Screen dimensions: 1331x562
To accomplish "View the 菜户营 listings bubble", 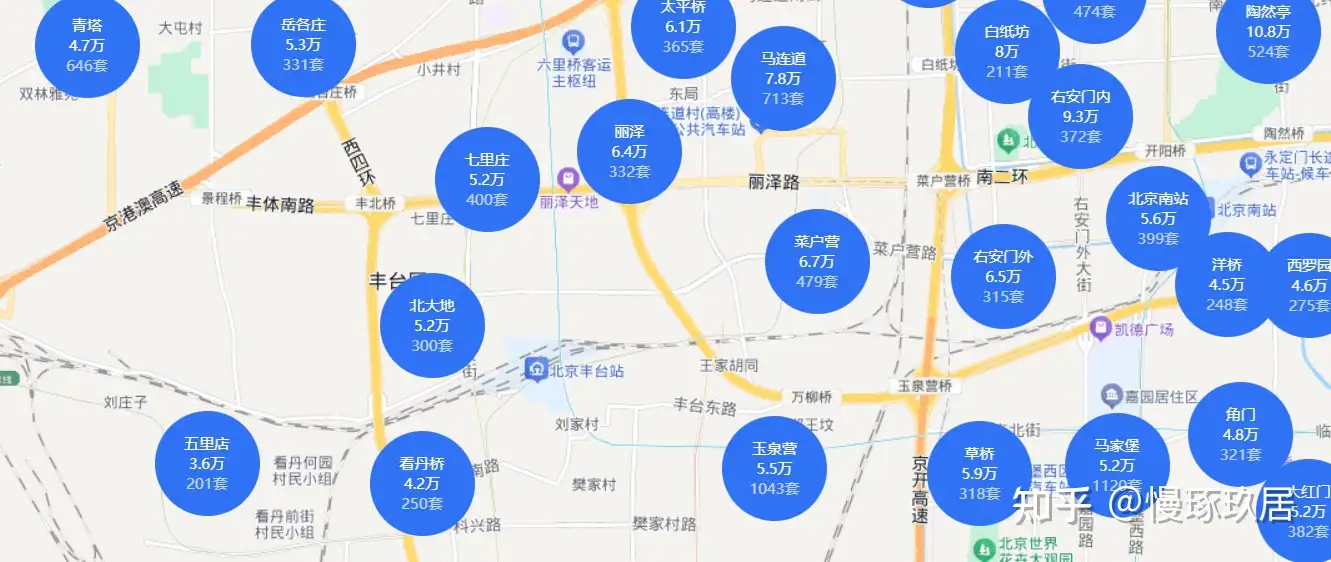I will pos(817,262).
